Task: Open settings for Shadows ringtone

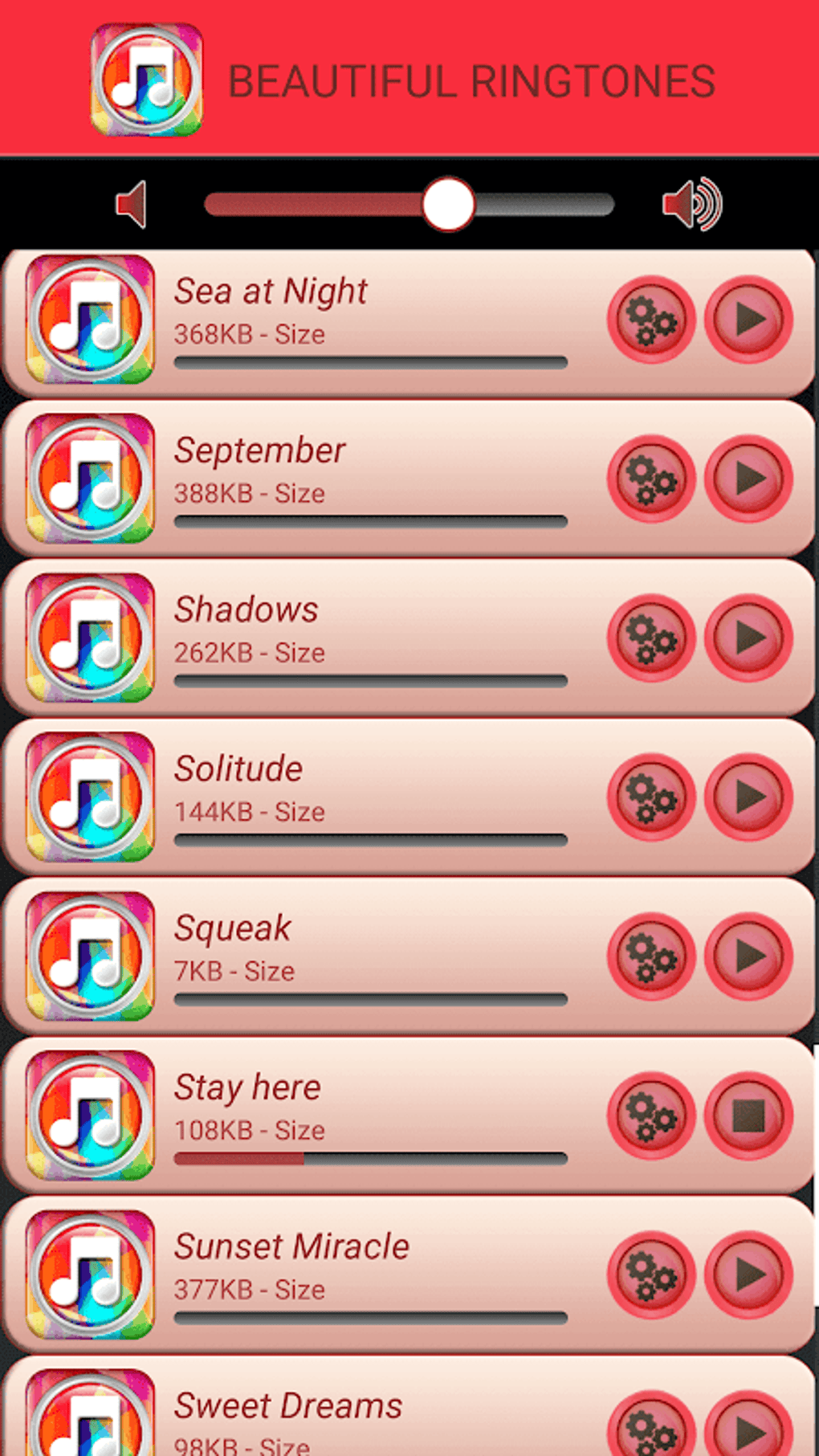Action: tap(650, 637)
